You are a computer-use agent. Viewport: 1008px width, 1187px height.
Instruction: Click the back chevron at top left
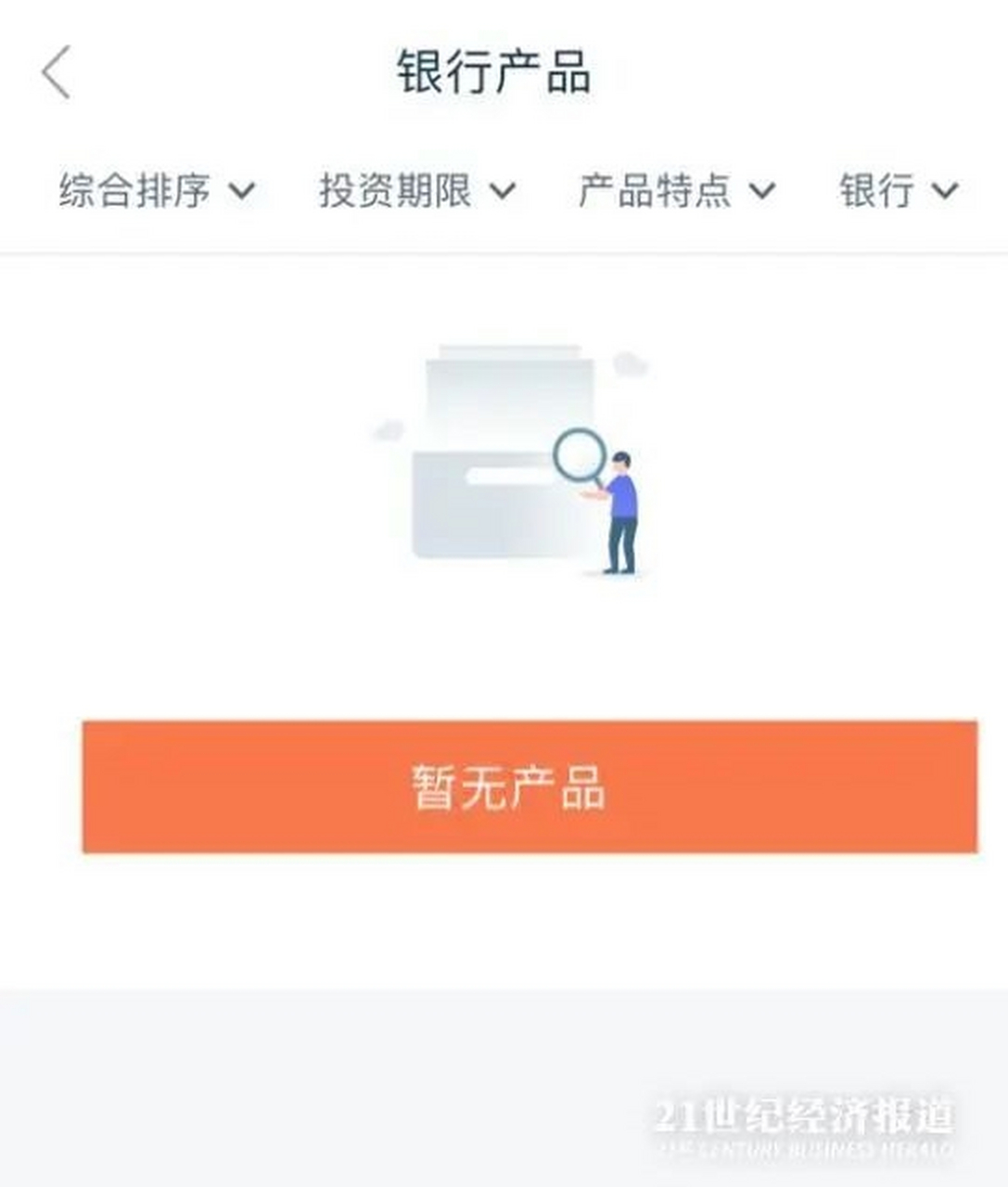[56, 71]
